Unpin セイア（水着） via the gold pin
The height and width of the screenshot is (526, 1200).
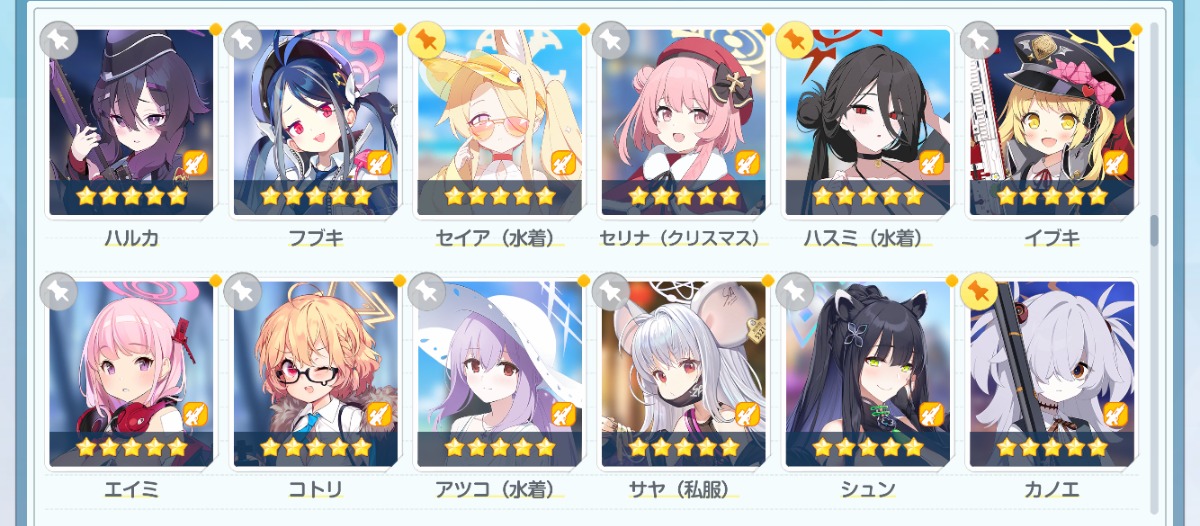pyautogui.click(x=427, y=40)
